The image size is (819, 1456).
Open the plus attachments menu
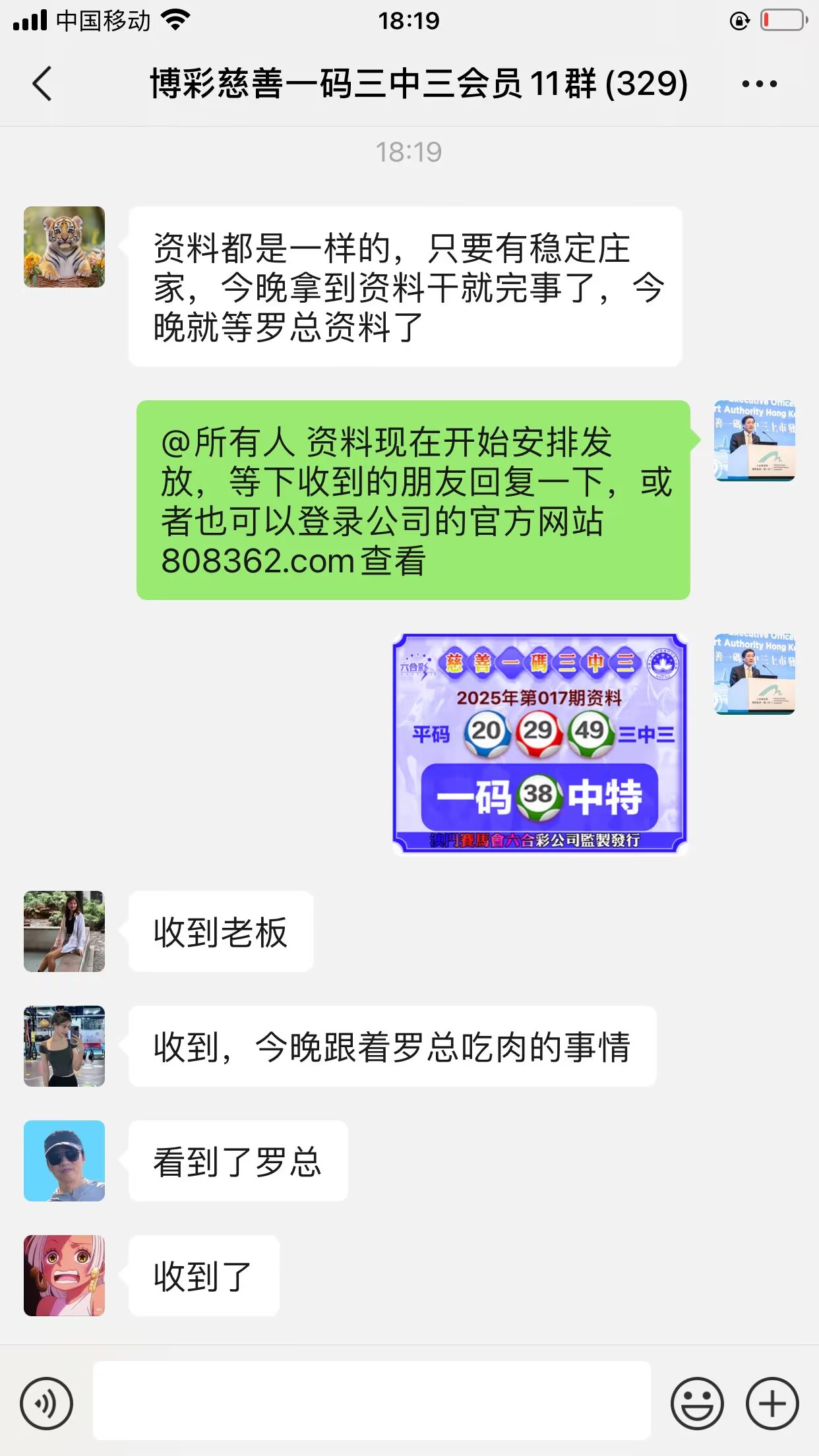click(x=772, y=1403)
